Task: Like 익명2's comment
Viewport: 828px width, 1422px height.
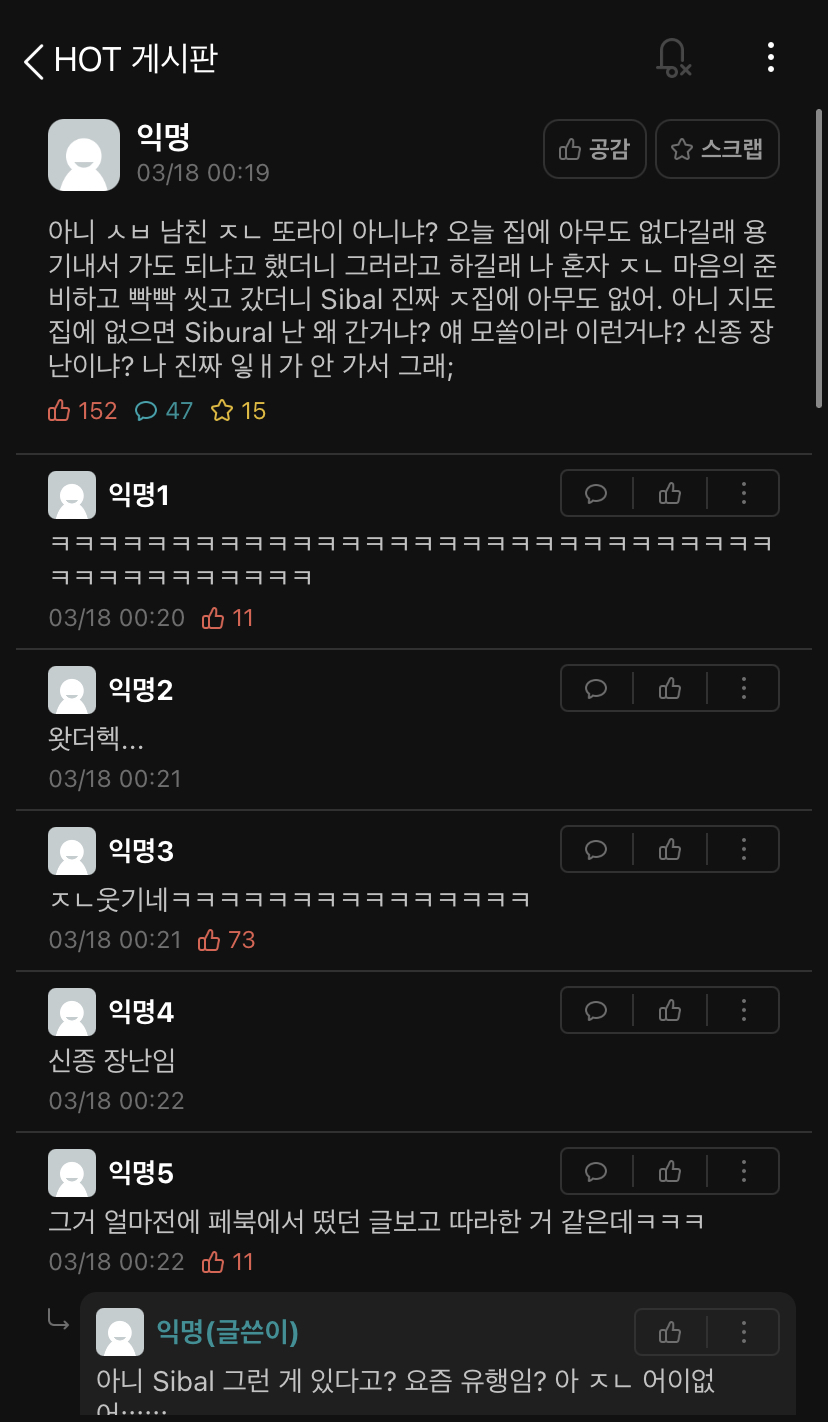Action: (x=670, y=688)
